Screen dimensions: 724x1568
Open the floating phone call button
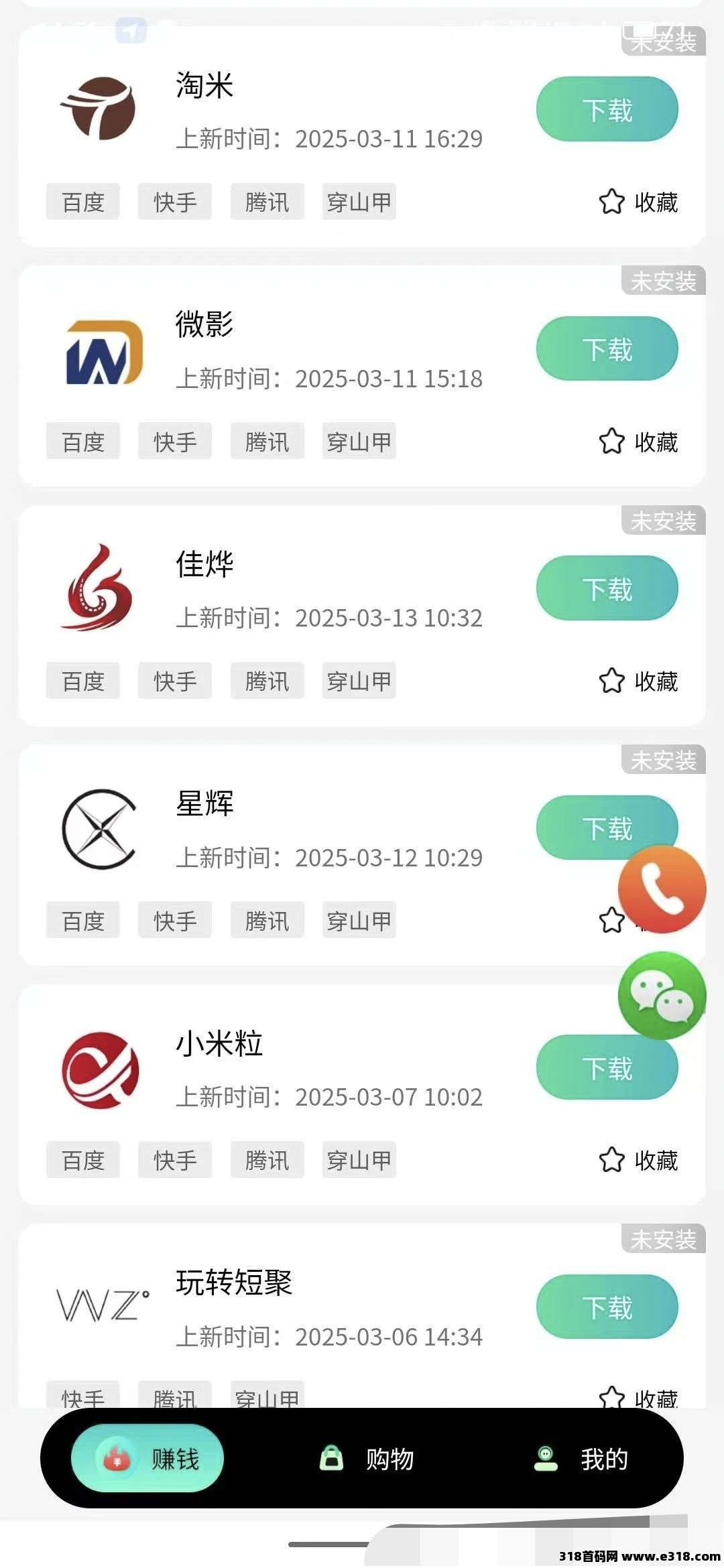point(662,889)
